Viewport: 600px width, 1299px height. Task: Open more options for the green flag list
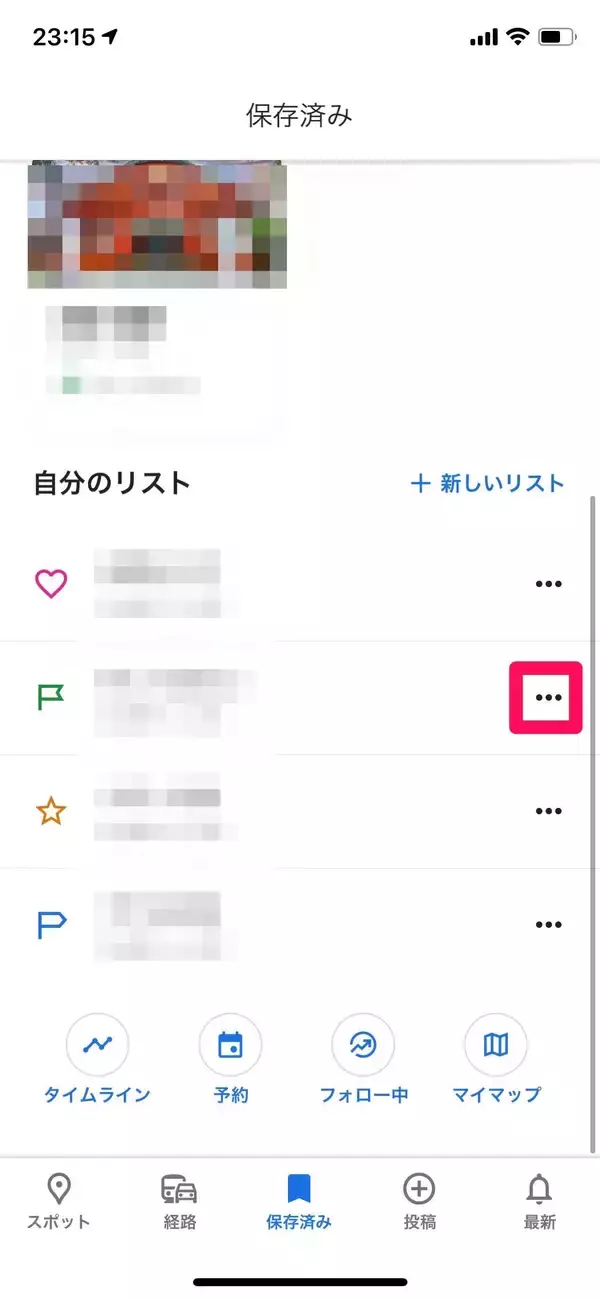click(547, 698)
